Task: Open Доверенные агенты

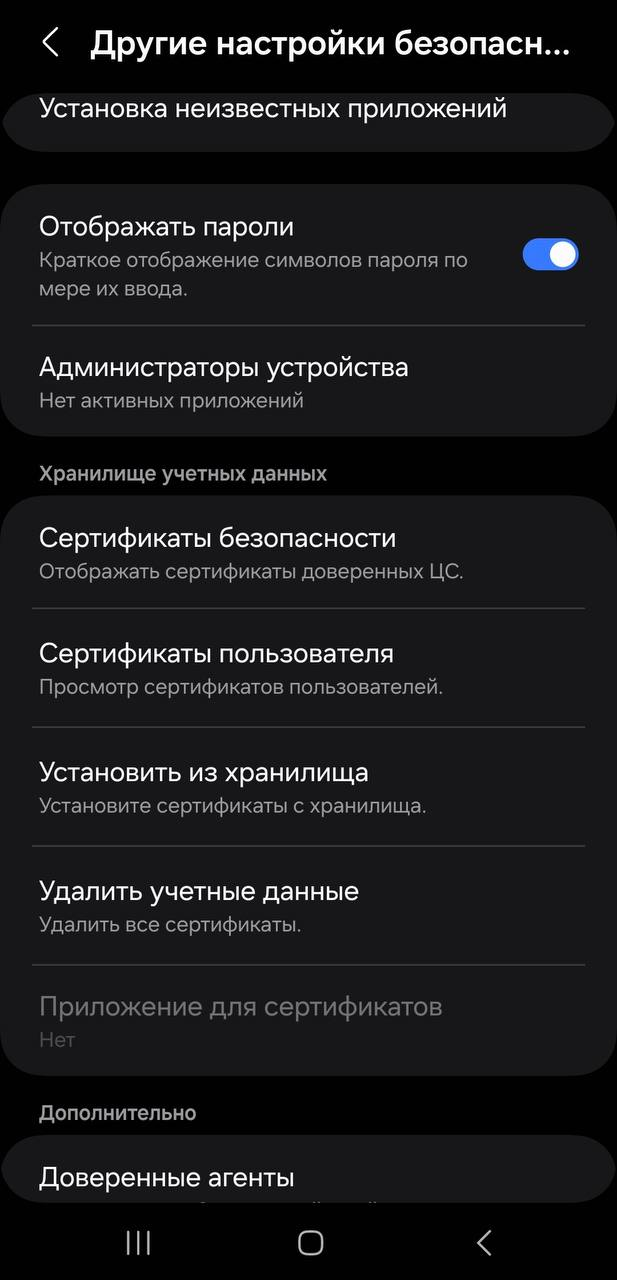Action: [x=167, y=1177]
